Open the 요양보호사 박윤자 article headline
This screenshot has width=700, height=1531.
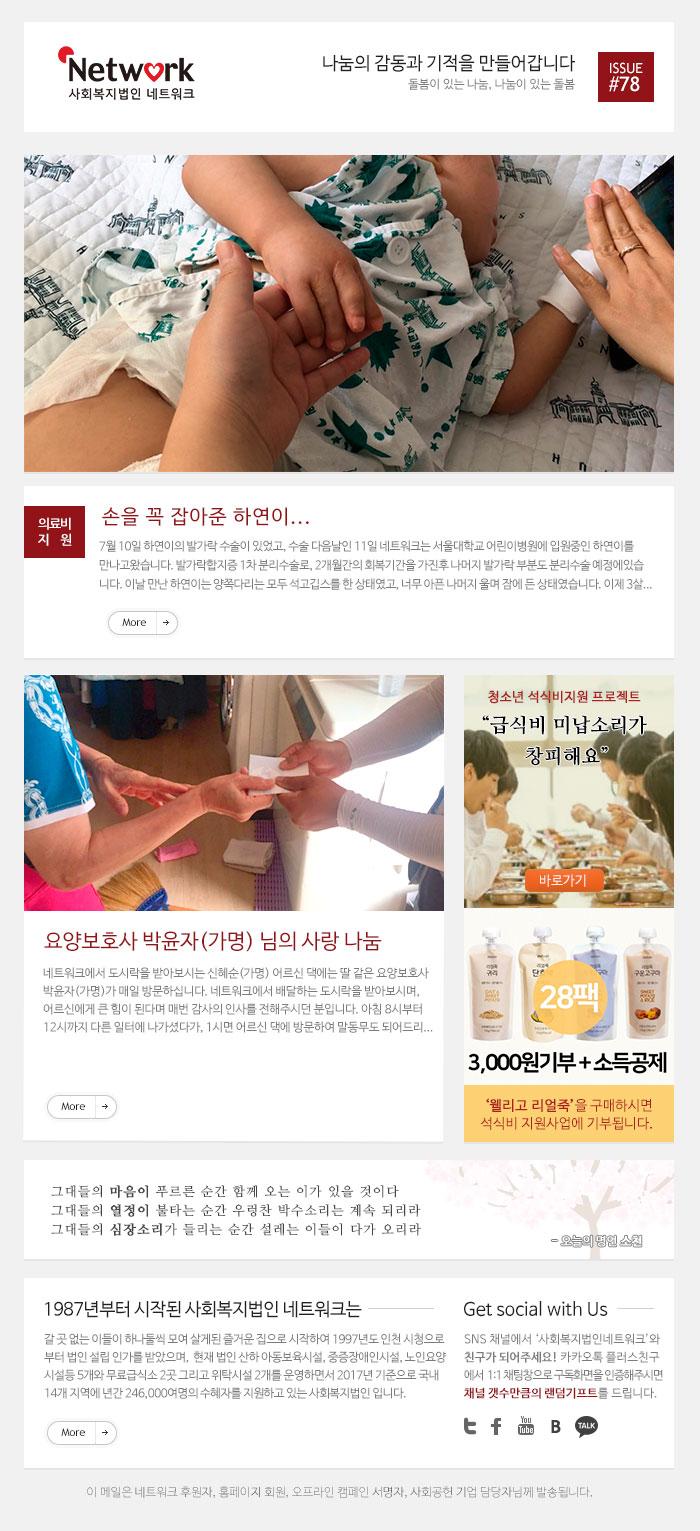pos(213,940)
